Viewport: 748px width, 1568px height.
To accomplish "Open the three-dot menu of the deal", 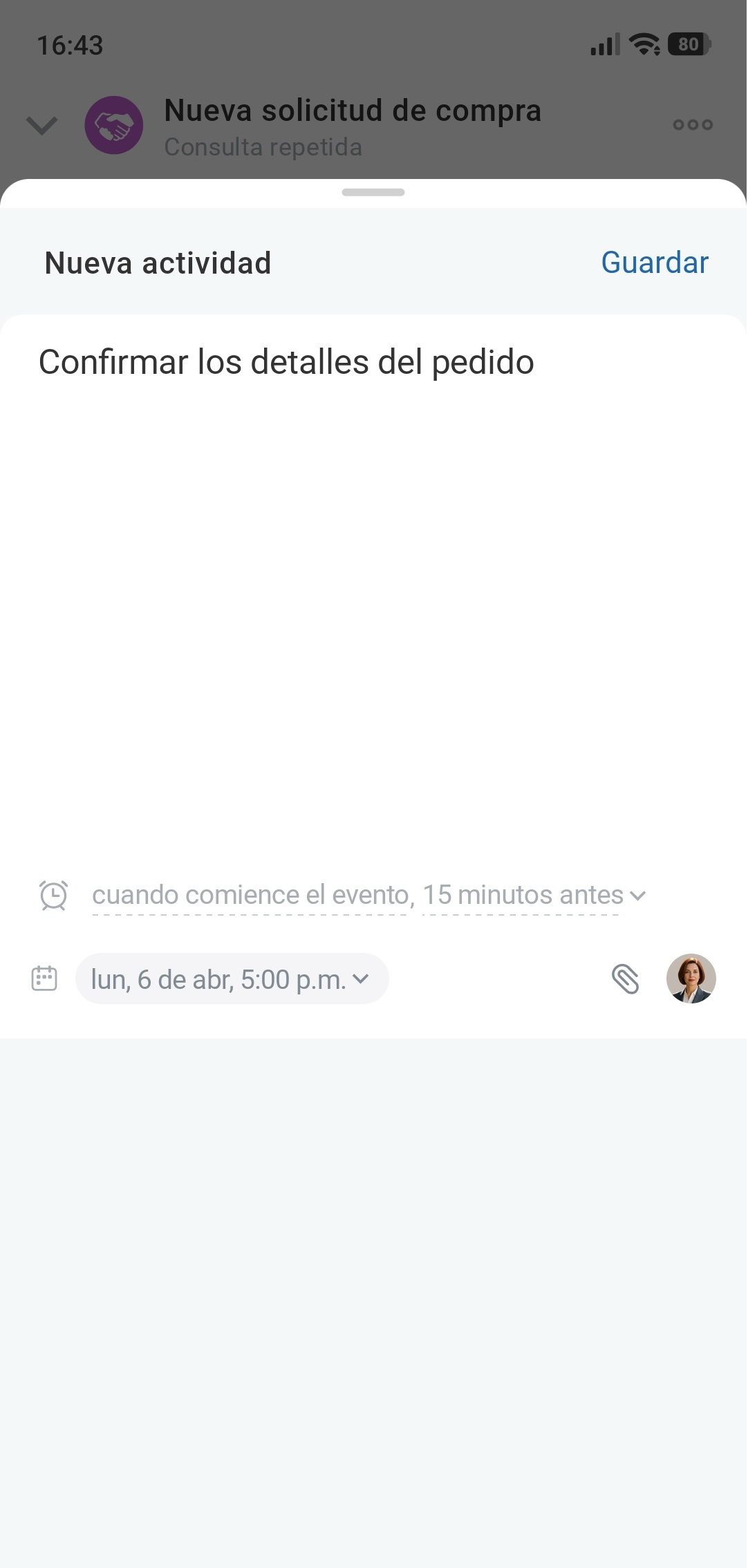I will (692, 125).
